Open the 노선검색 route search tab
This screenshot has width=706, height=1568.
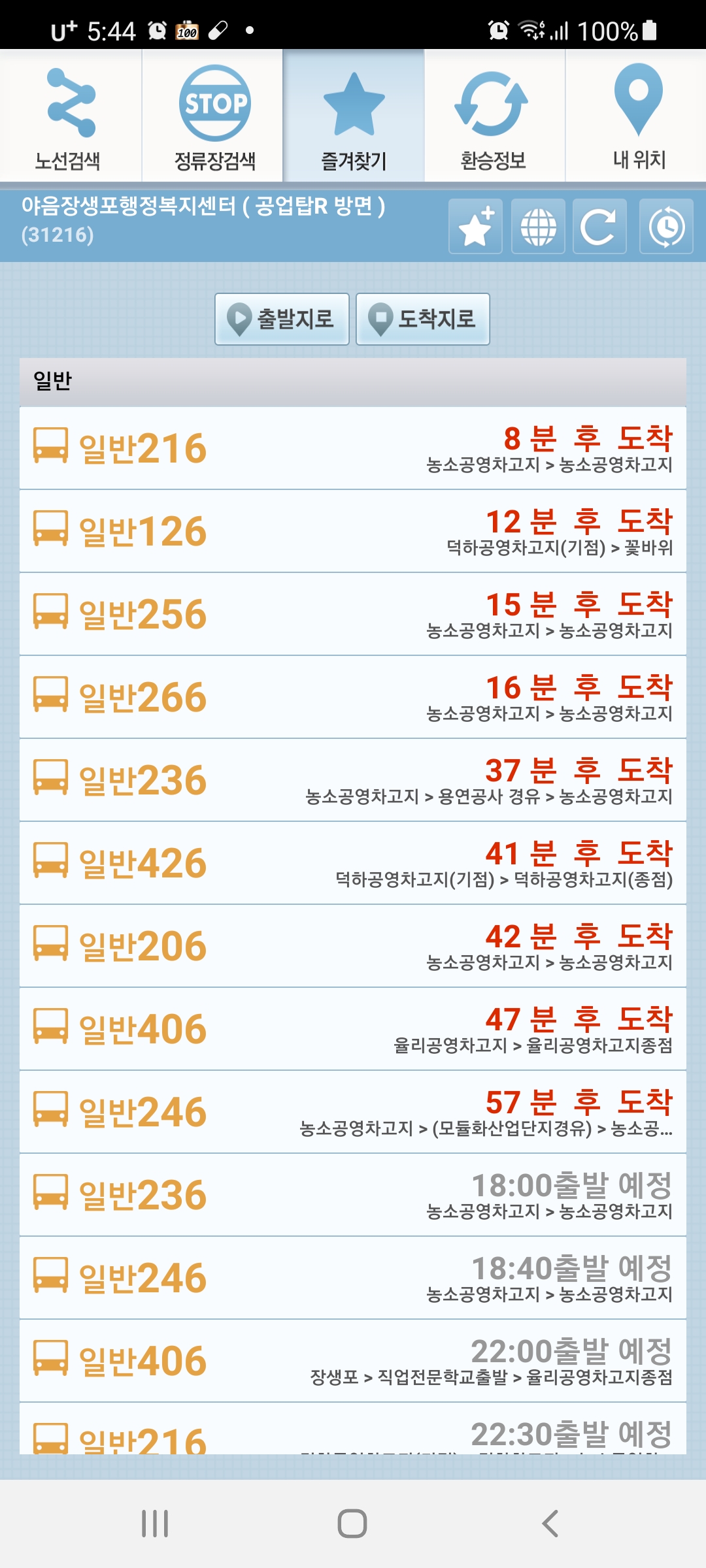[71, 116]
